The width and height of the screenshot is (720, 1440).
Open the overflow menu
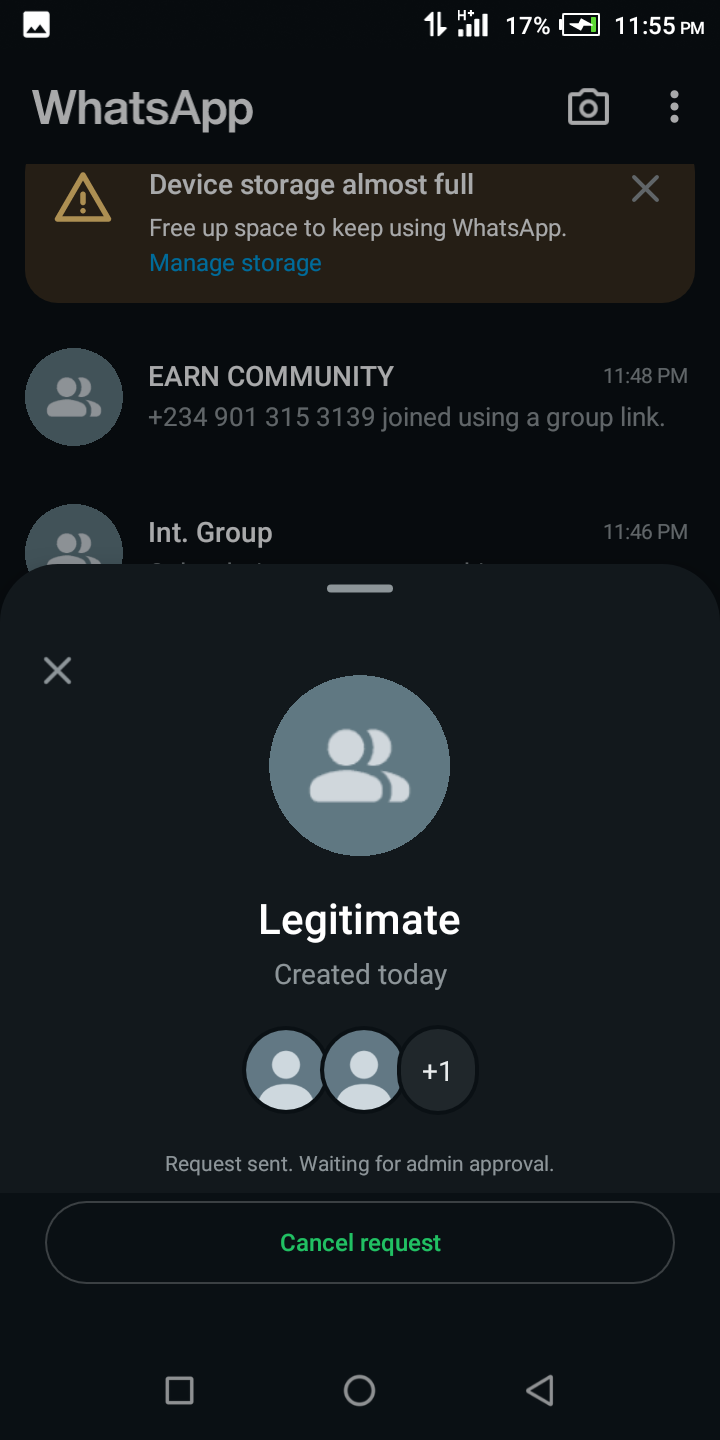(x=675, y=107)
